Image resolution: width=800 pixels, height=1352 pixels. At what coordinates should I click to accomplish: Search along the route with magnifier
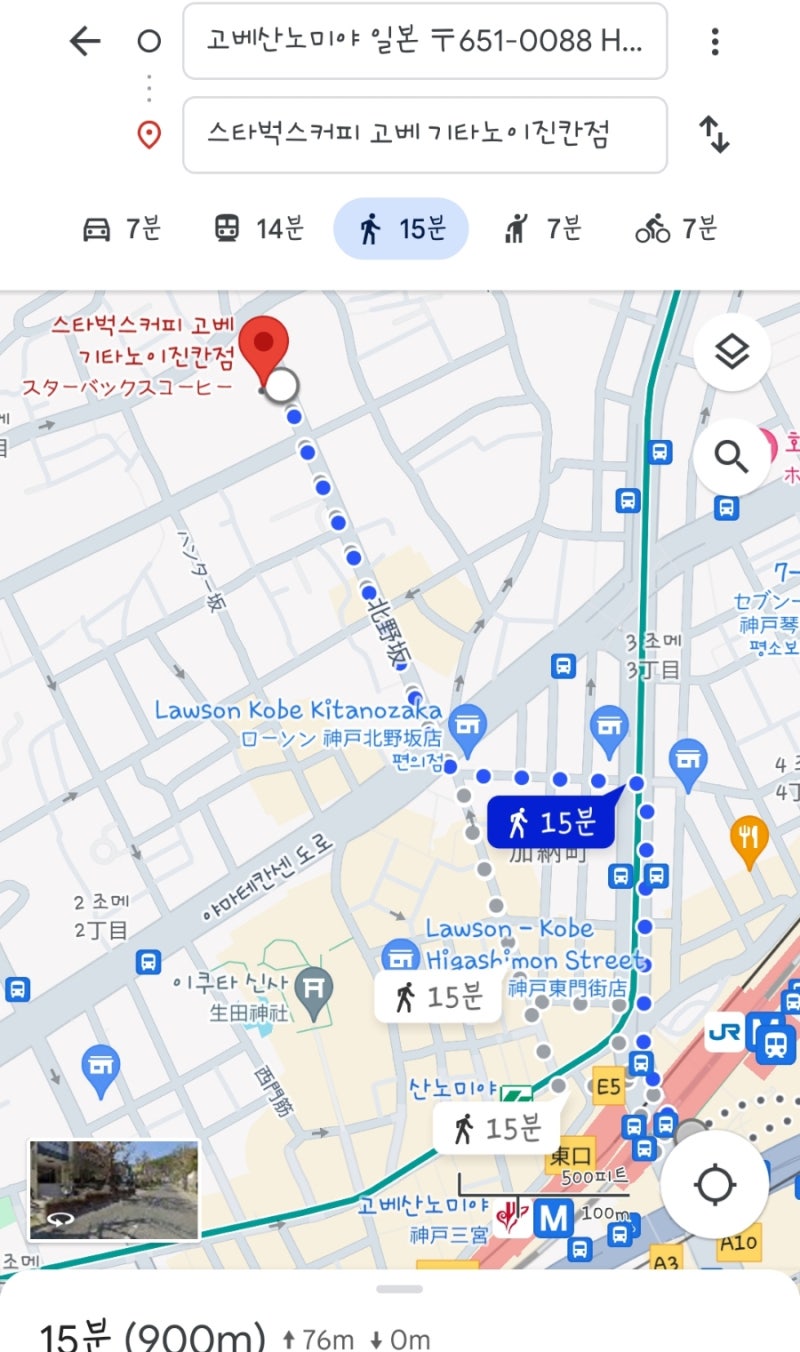click(x=732, y=457)
